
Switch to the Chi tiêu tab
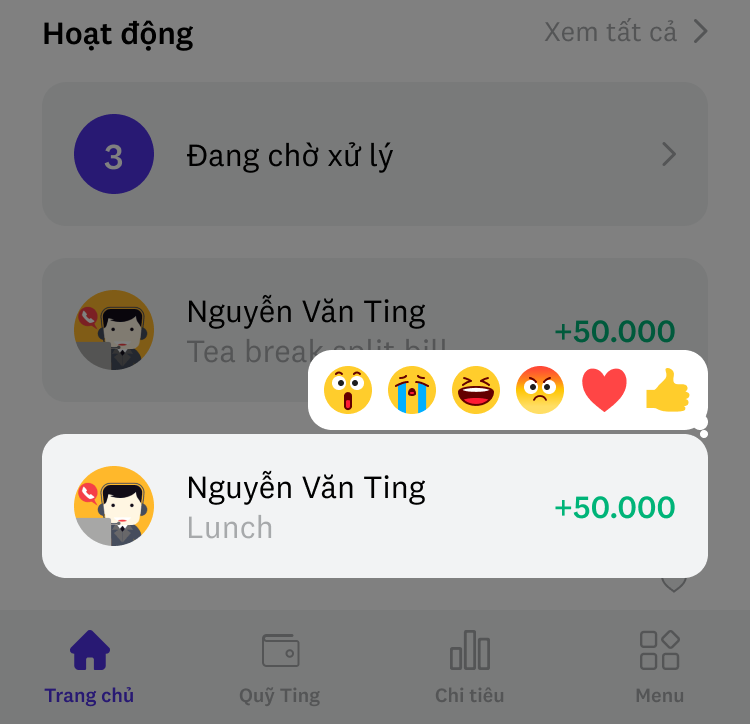coord(469,666)
